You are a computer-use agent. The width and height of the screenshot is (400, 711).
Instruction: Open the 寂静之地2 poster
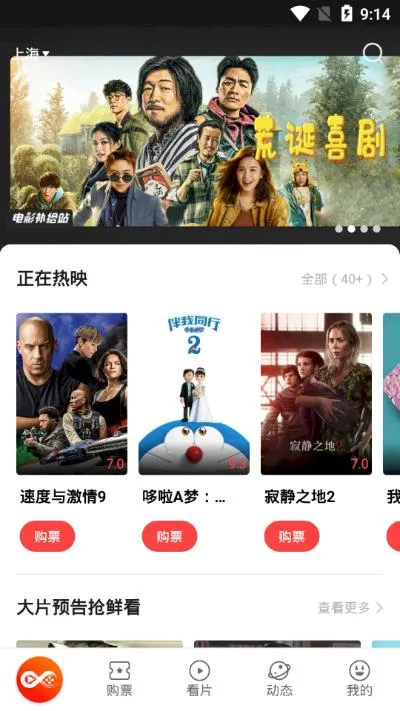(316, 394)
